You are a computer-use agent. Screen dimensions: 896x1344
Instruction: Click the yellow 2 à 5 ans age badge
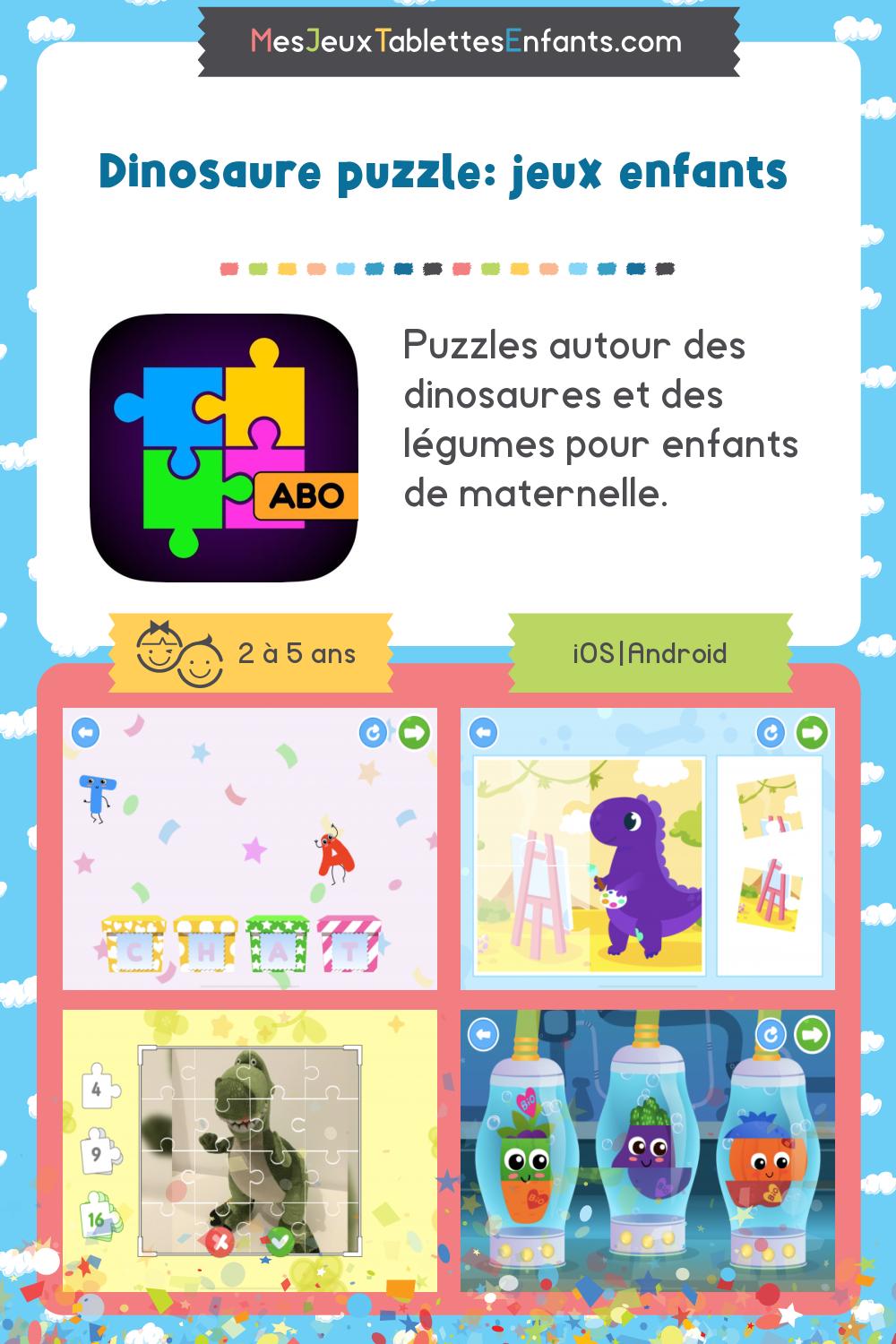[x=251, y=653]
